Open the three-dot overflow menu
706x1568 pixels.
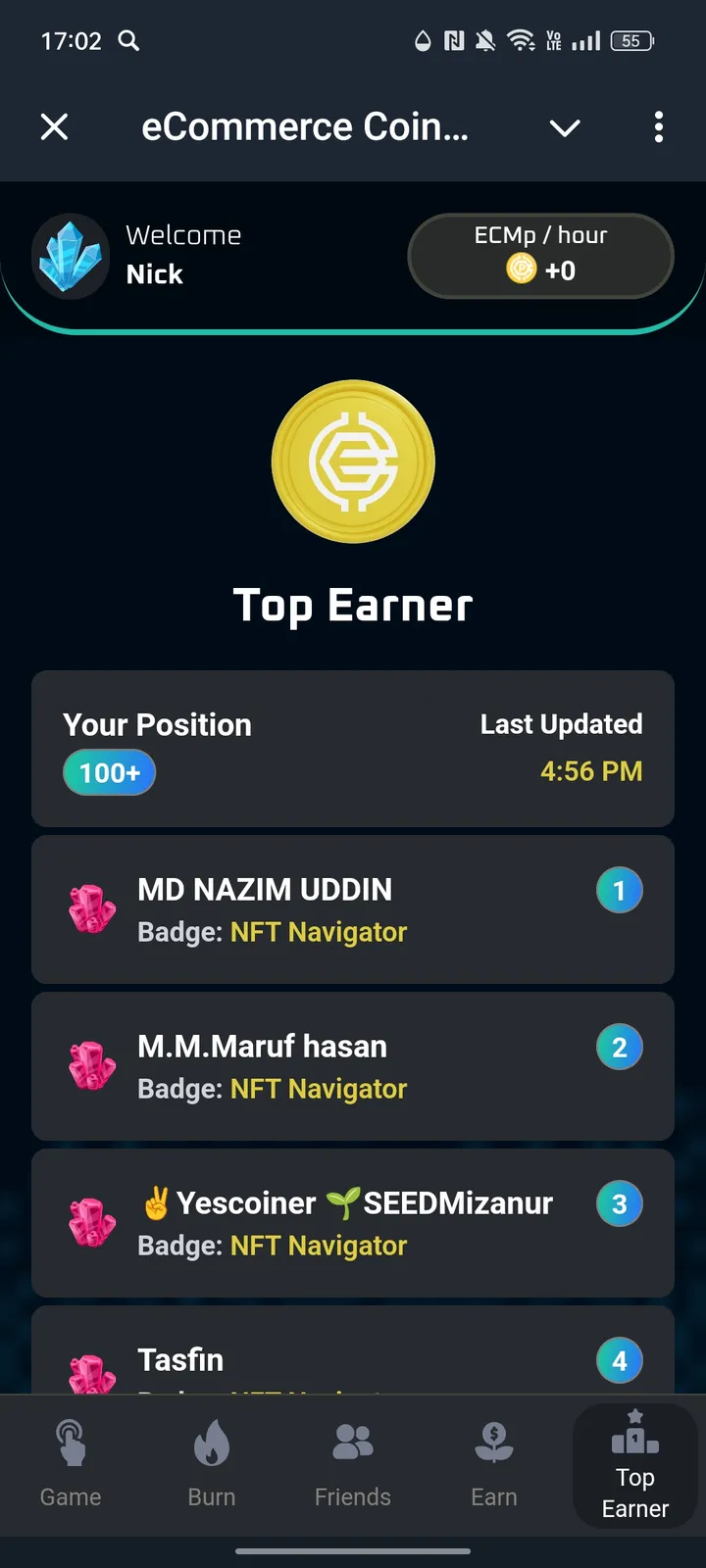pyautogui.click(x=658, y=127)
